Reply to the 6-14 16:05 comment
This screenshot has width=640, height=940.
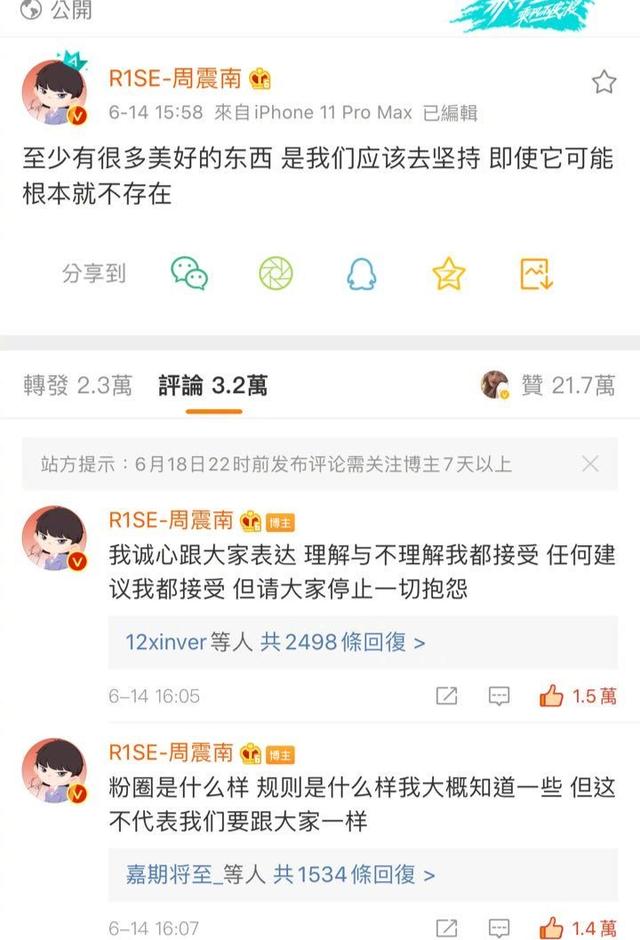[498, 696]
